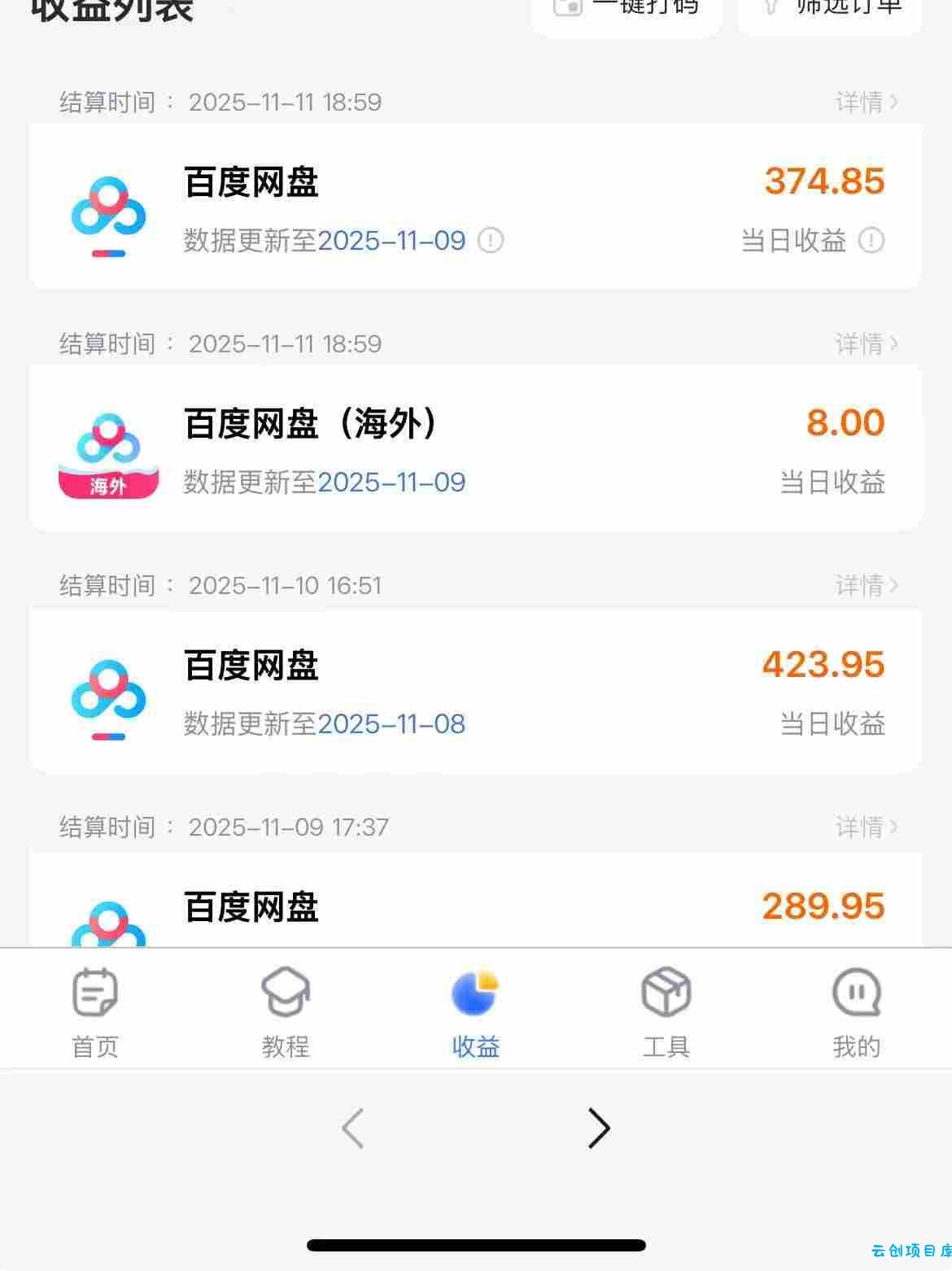The image size is (952, 1271).
Task: Switch to the 工具 tab
Action: (x=666, y=1009)
